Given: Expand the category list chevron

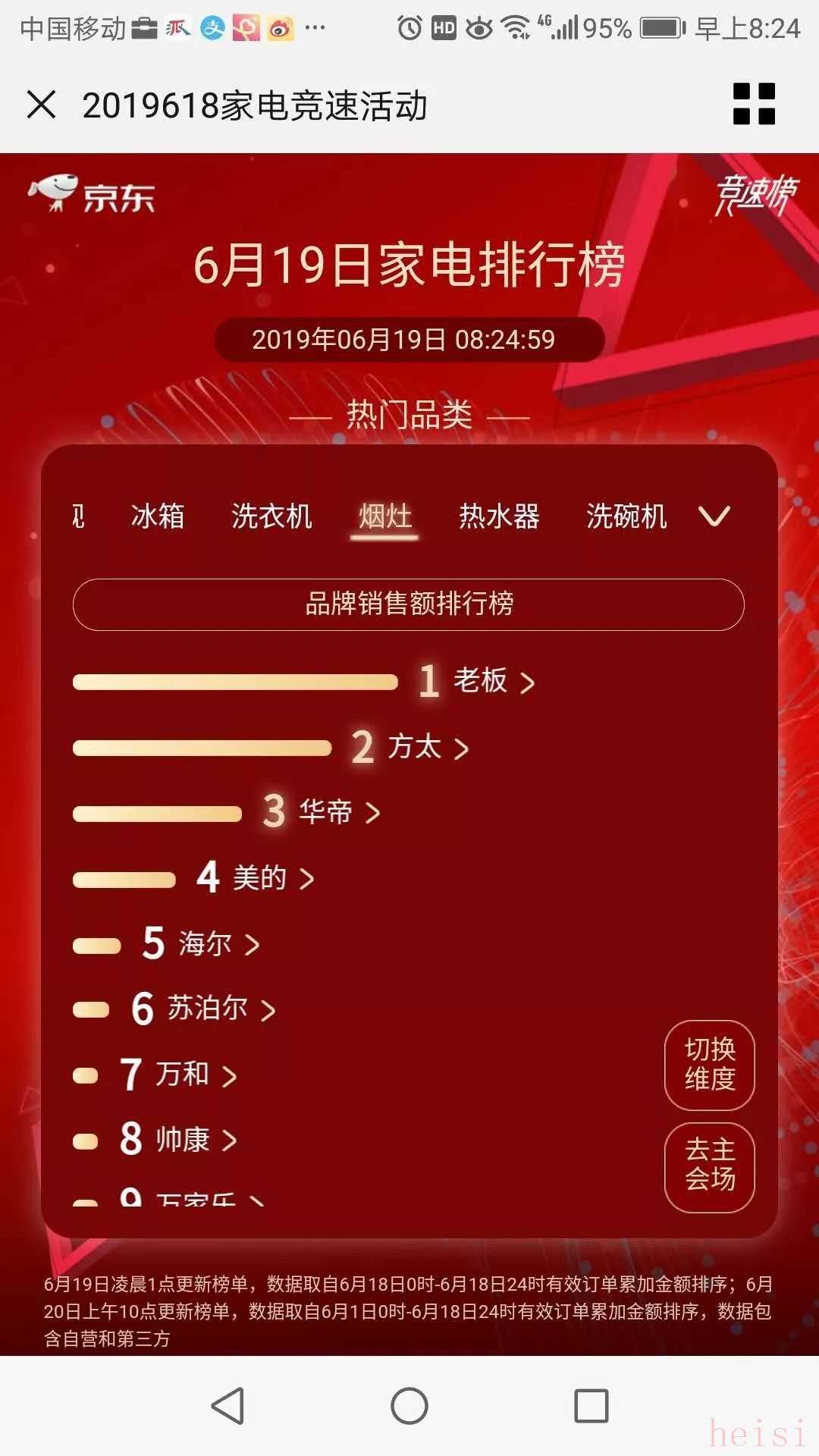Looking at the screenshot, I should tap(714, 516).
